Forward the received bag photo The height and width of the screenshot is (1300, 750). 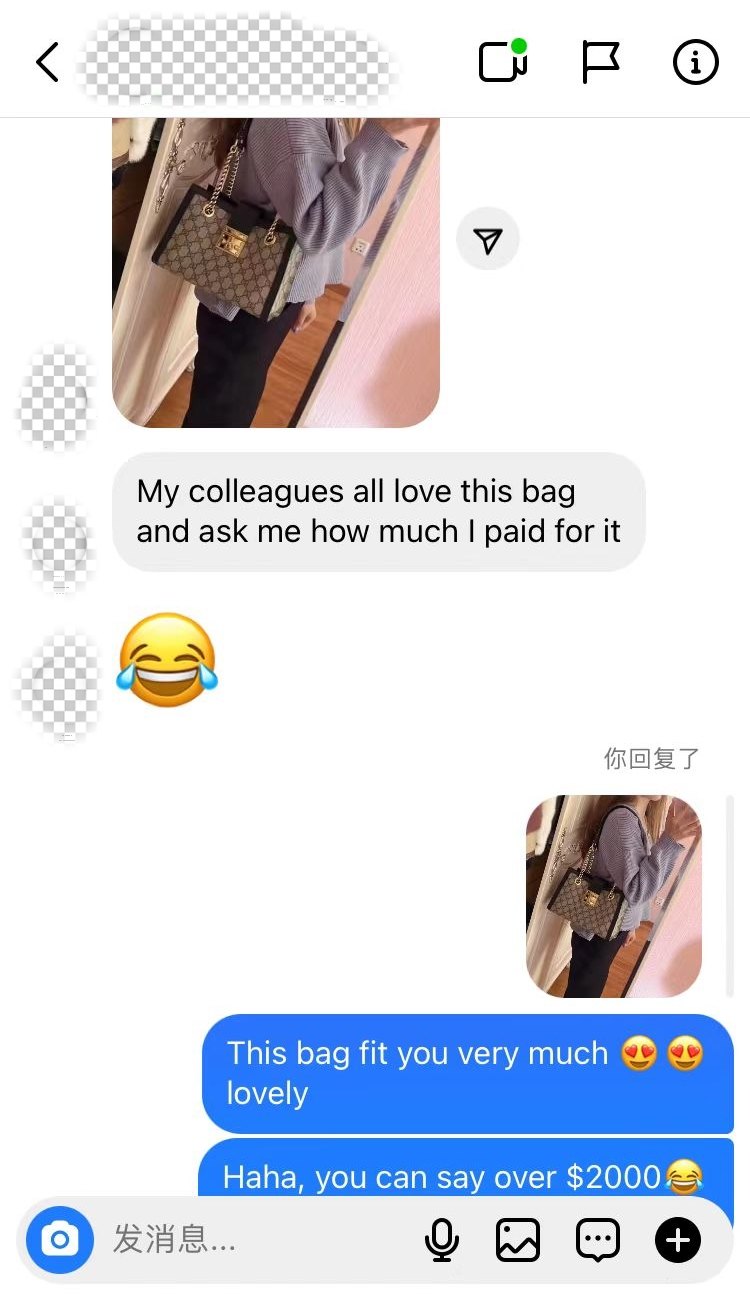tap(488, 239)
